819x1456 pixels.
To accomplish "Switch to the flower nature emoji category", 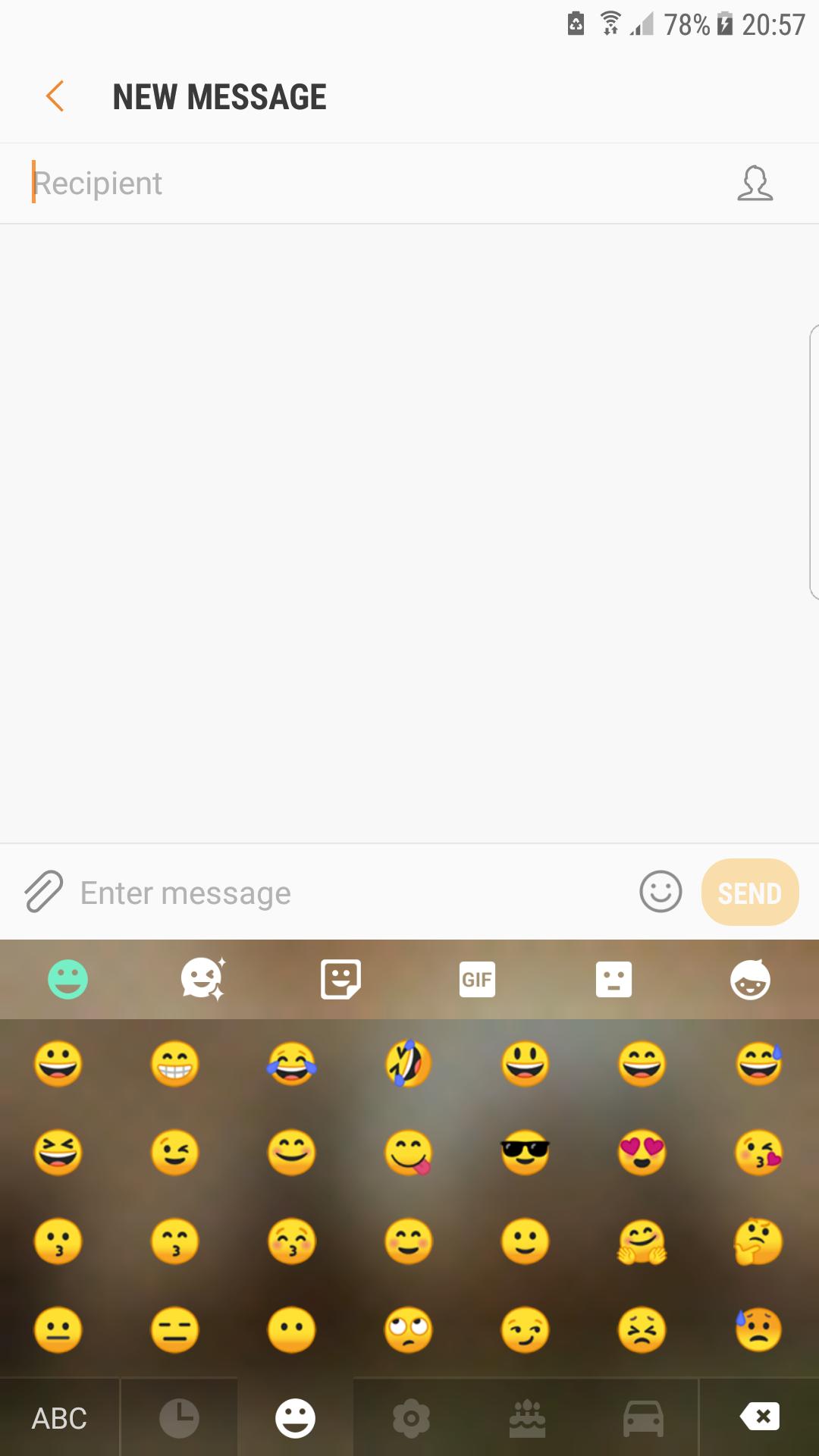I will click(411, 1418).
